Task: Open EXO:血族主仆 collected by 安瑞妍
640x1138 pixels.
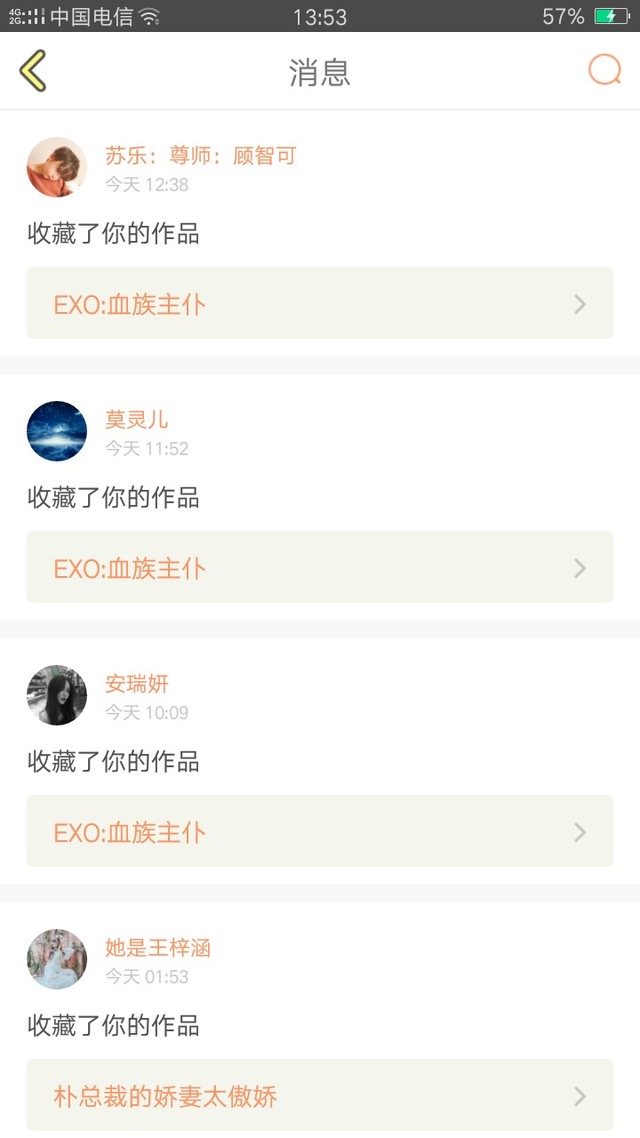Action: click(x=320, y=831)
